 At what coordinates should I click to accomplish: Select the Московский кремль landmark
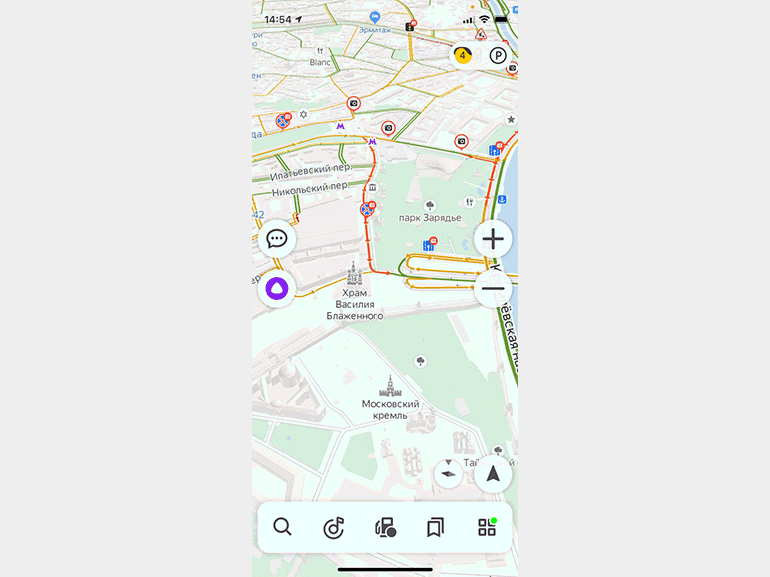(390, 388)
